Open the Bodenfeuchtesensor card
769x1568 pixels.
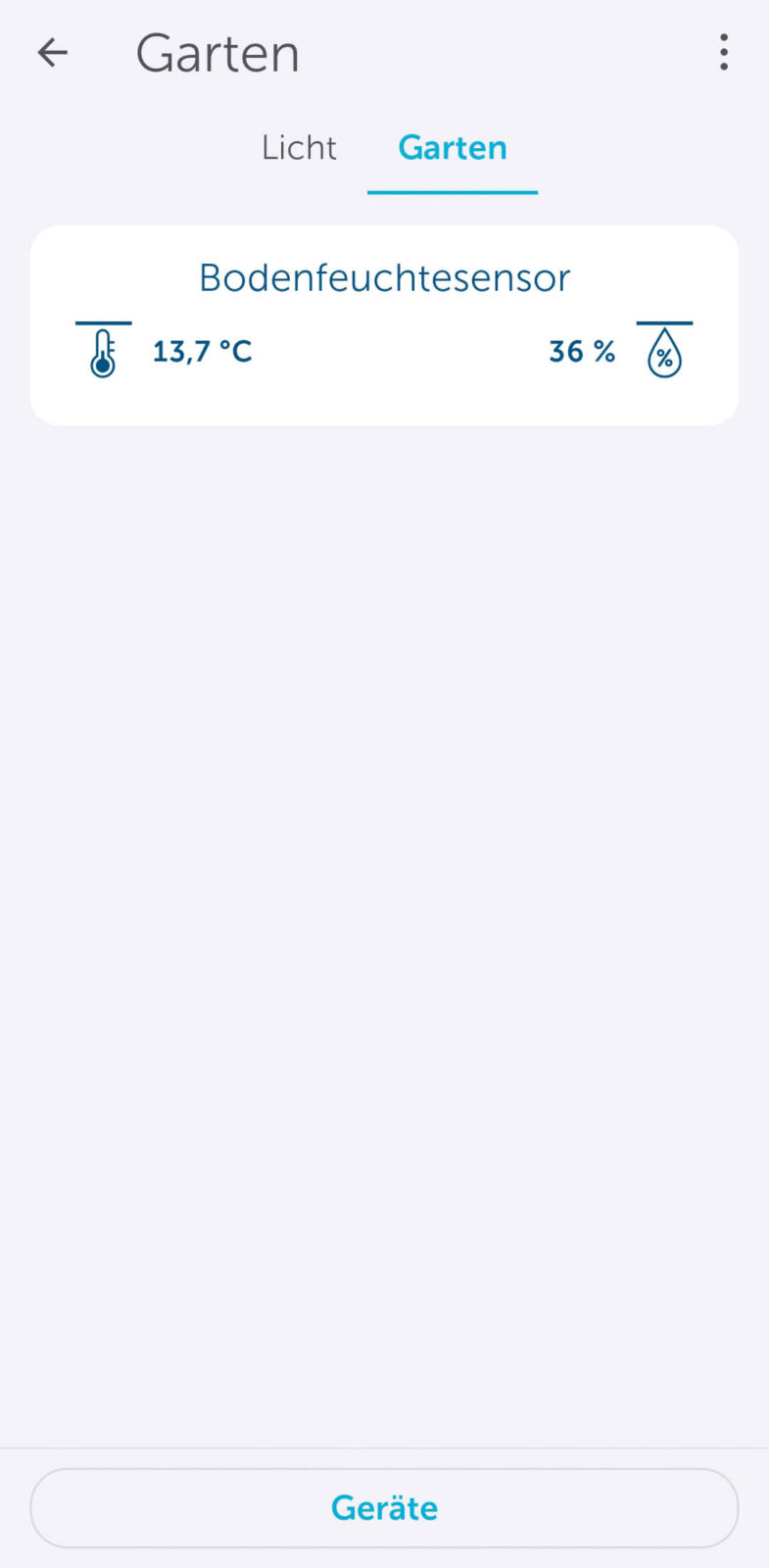point(384,325)
